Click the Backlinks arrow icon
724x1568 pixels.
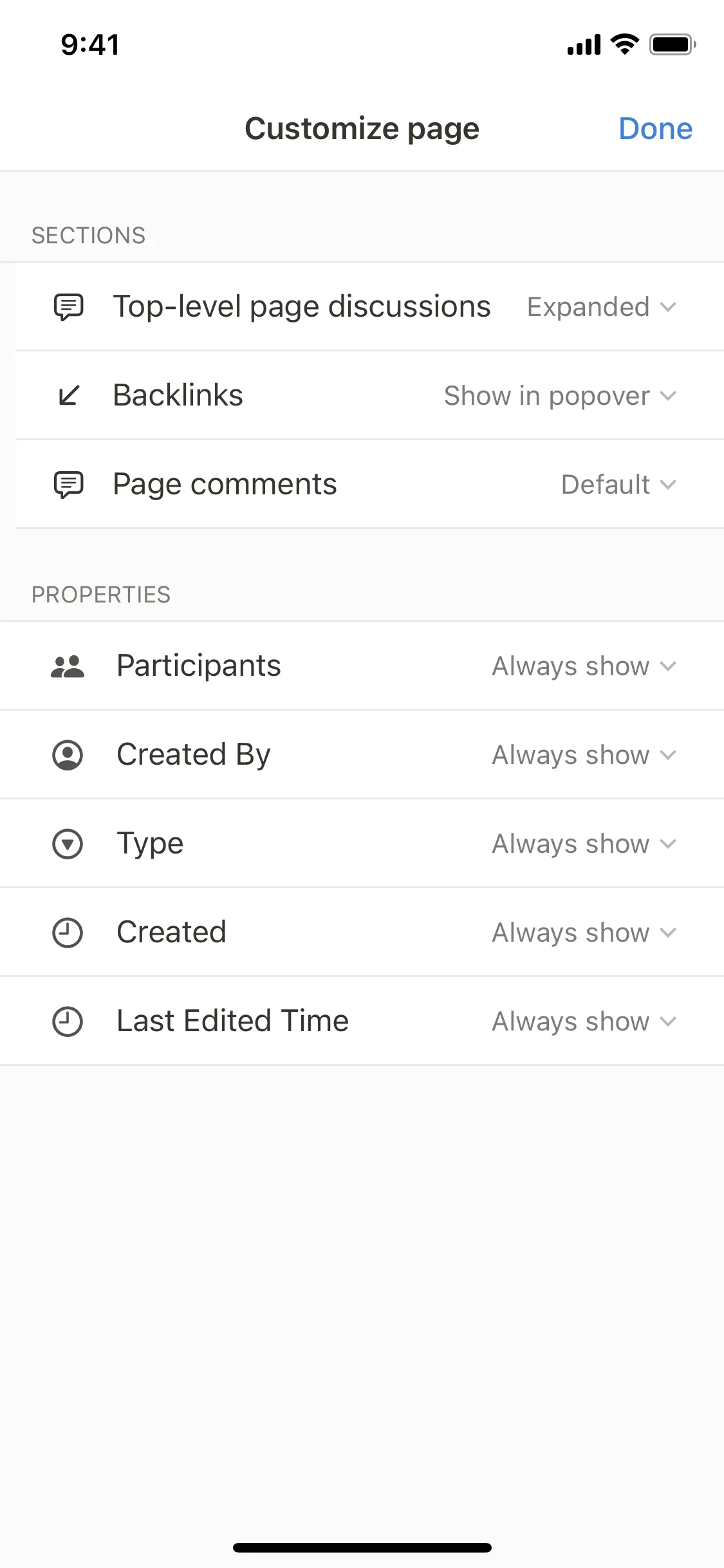click(68, 395)
